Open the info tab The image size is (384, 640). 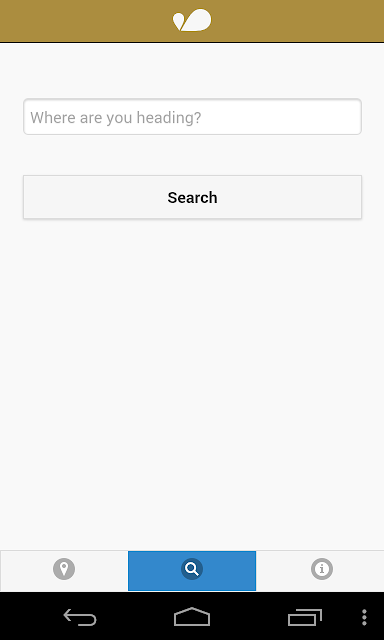tap(320, 570)
